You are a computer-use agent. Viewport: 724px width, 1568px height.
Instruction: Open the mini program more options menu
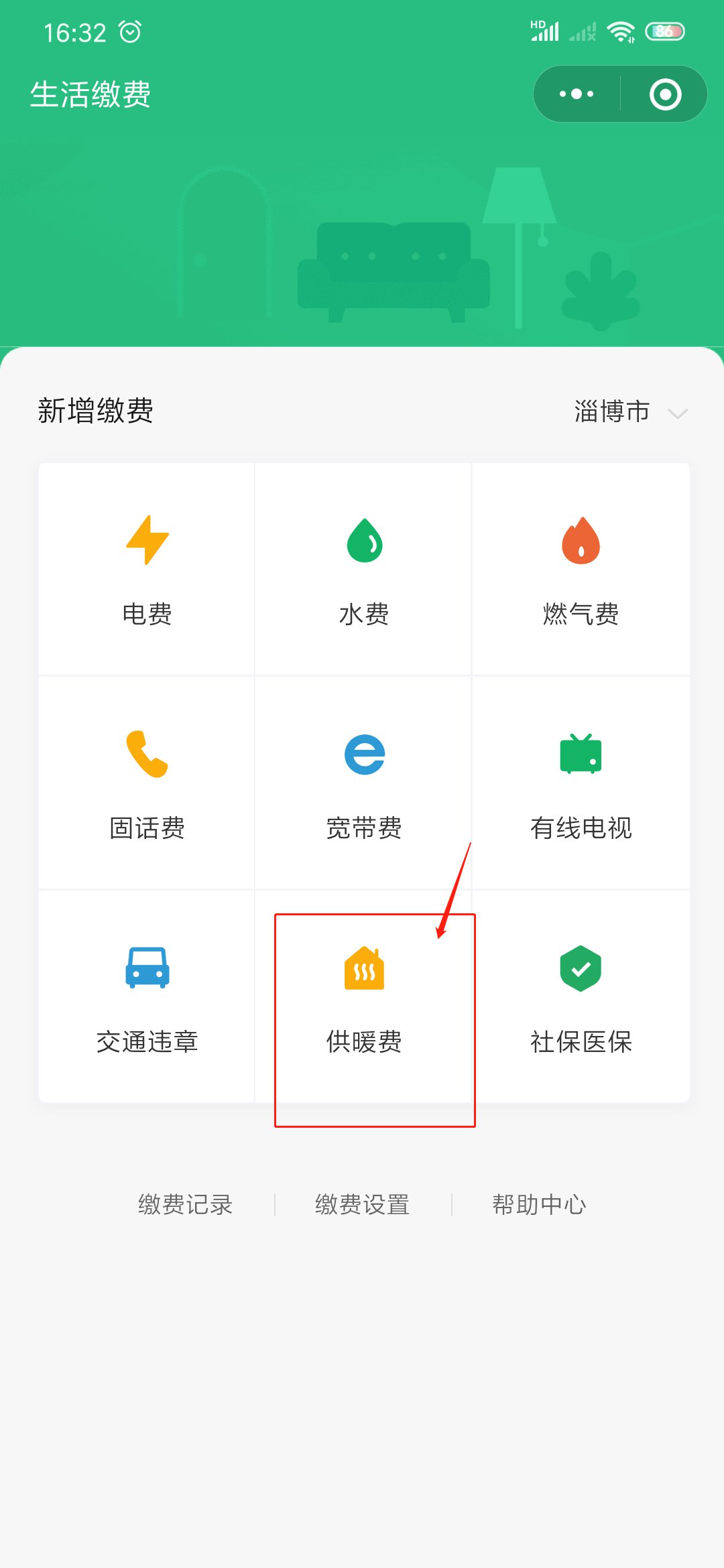pyautogui.click(x=577, y=94)
